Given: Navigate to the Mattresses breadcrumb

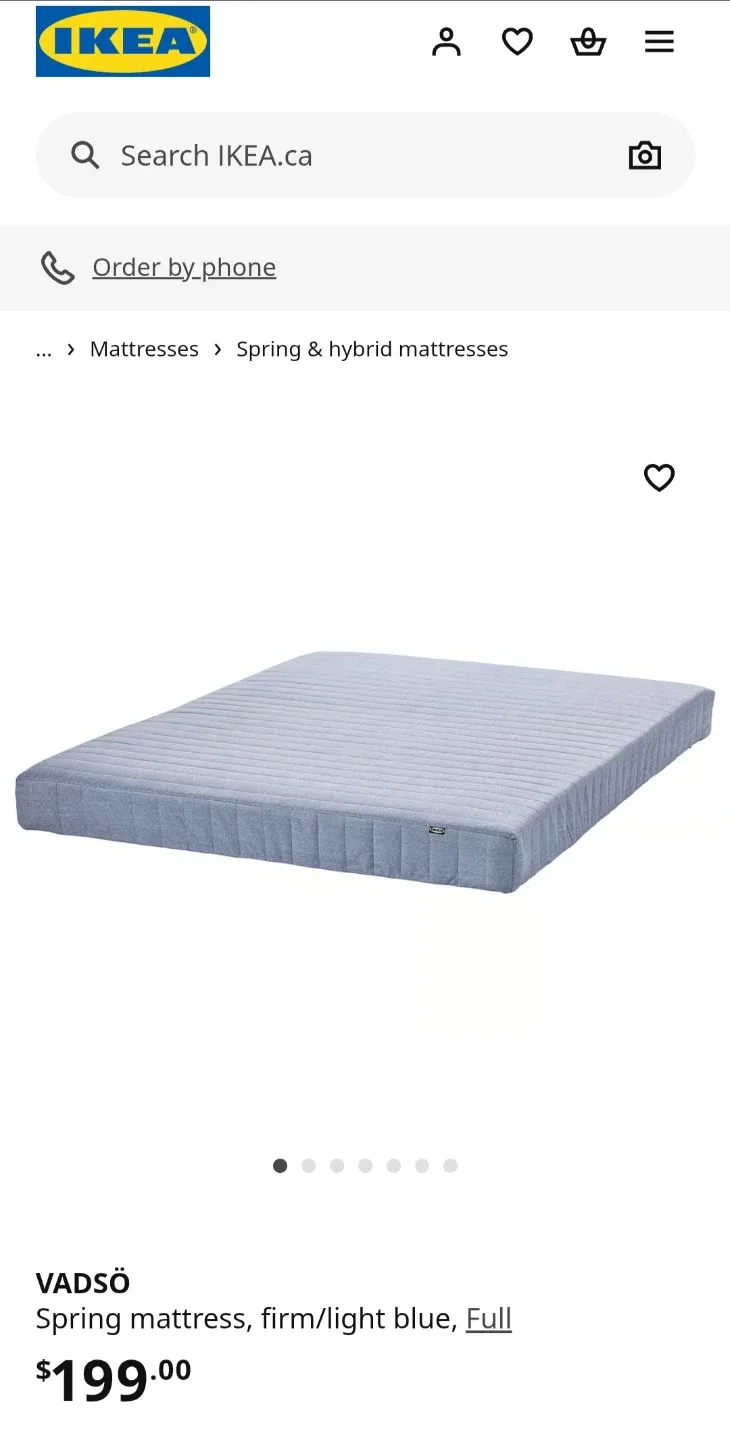Looking at the screenshot, I should [144, 349].
